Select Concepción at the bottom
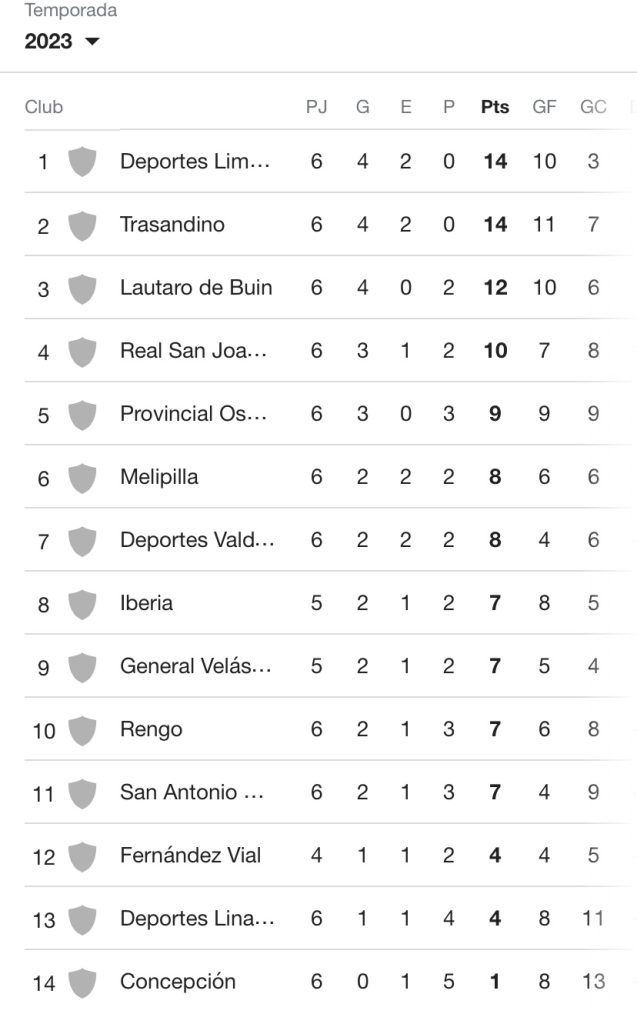 pos(327,982)
